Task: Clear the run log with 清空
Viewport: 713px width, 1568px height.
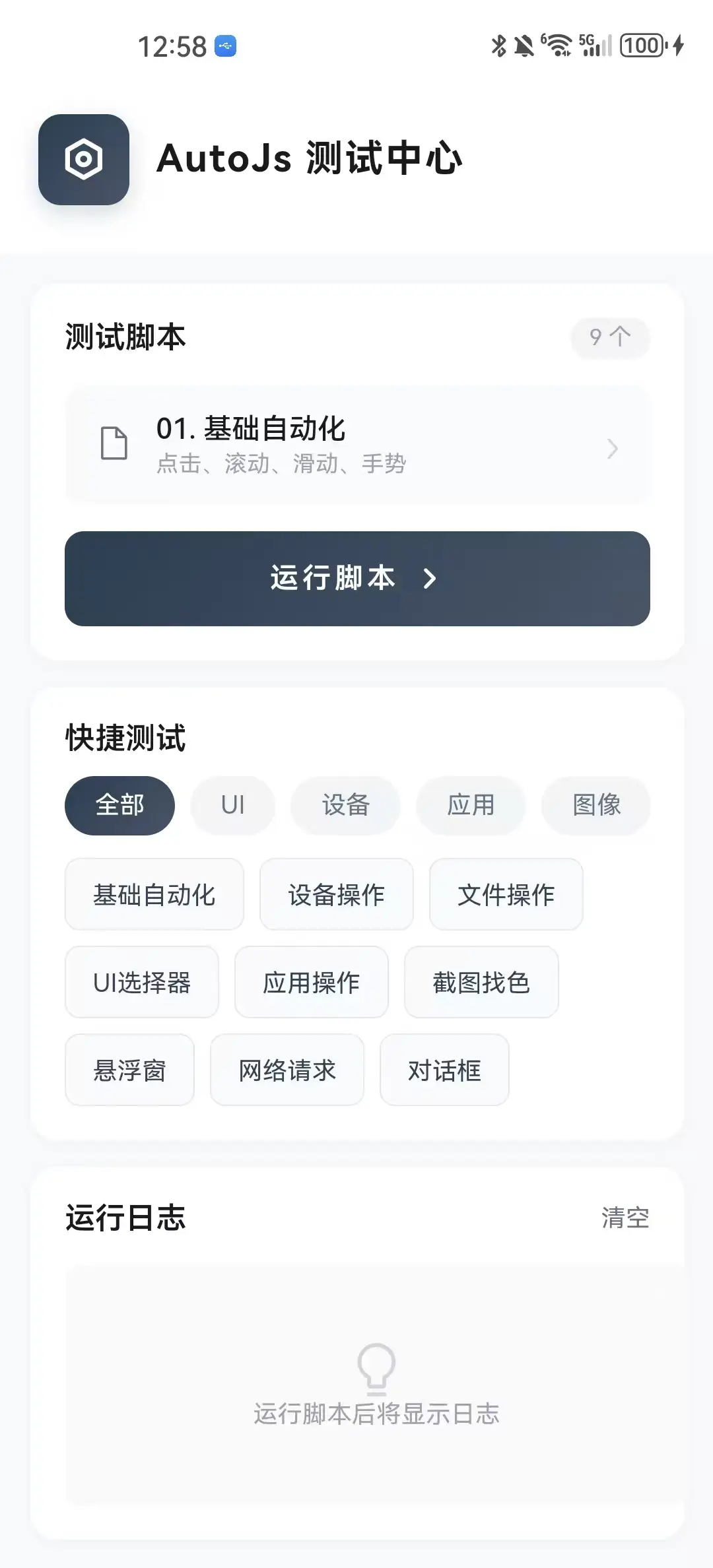Action: tap(625, 1218)
